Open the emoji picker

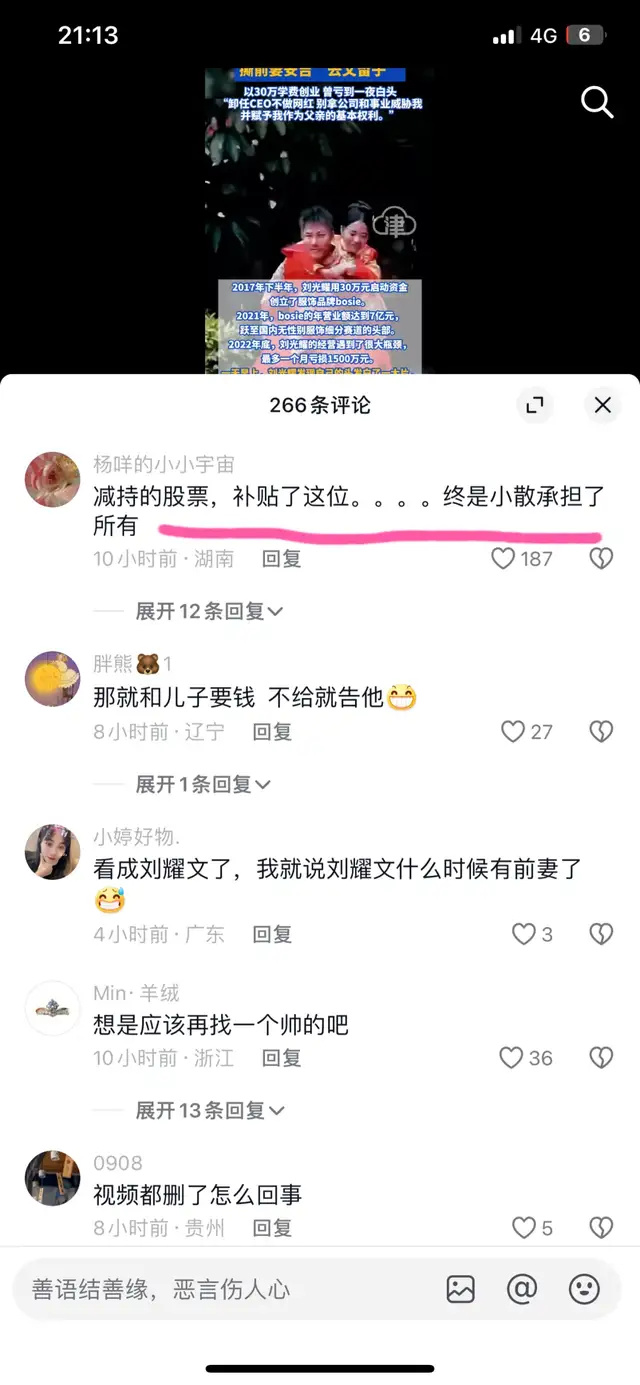coord(585,1290)
